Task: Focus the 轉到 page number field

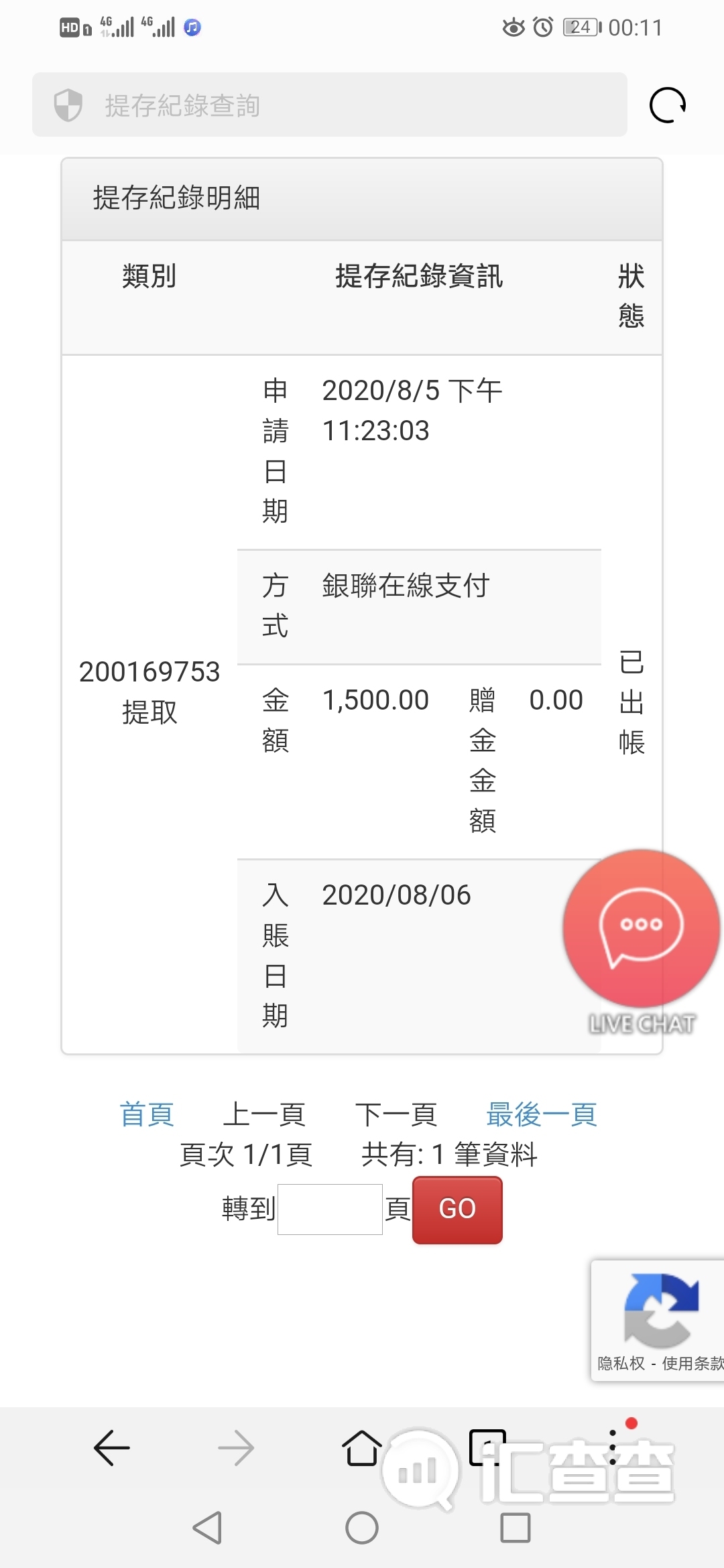Action: coord(330,1209)
